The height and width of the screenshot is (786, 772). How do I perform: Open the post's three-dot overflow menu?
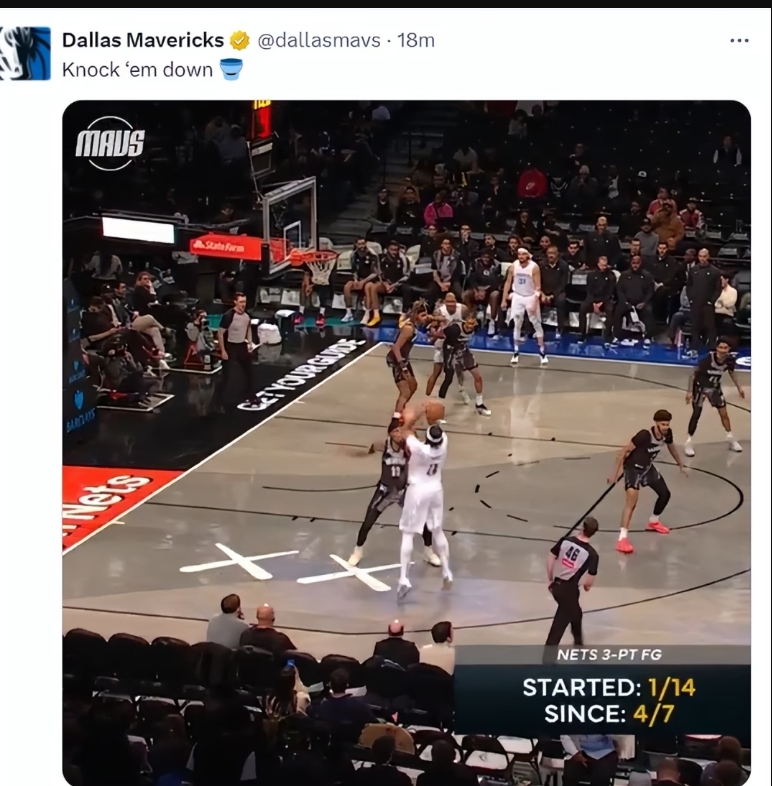[x=739, y=41]
